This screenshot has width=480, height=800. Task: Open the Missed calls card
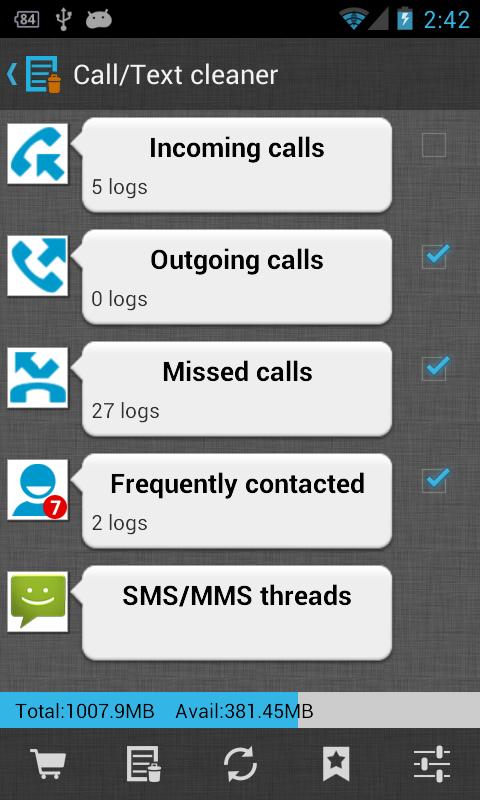(237, 389)
